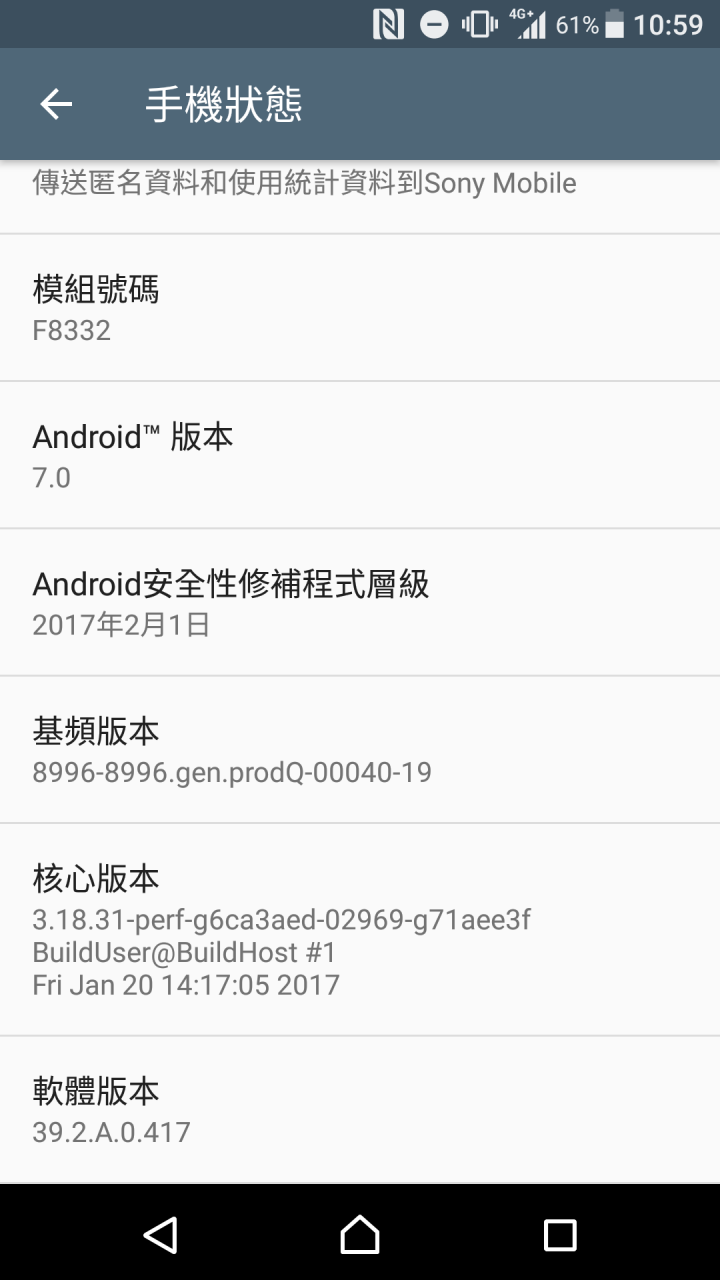Image resolution: width=720 pixels, height=1280 pixels.
Task: Open the recent apps overview
Action: click(x=559, y=1235)
